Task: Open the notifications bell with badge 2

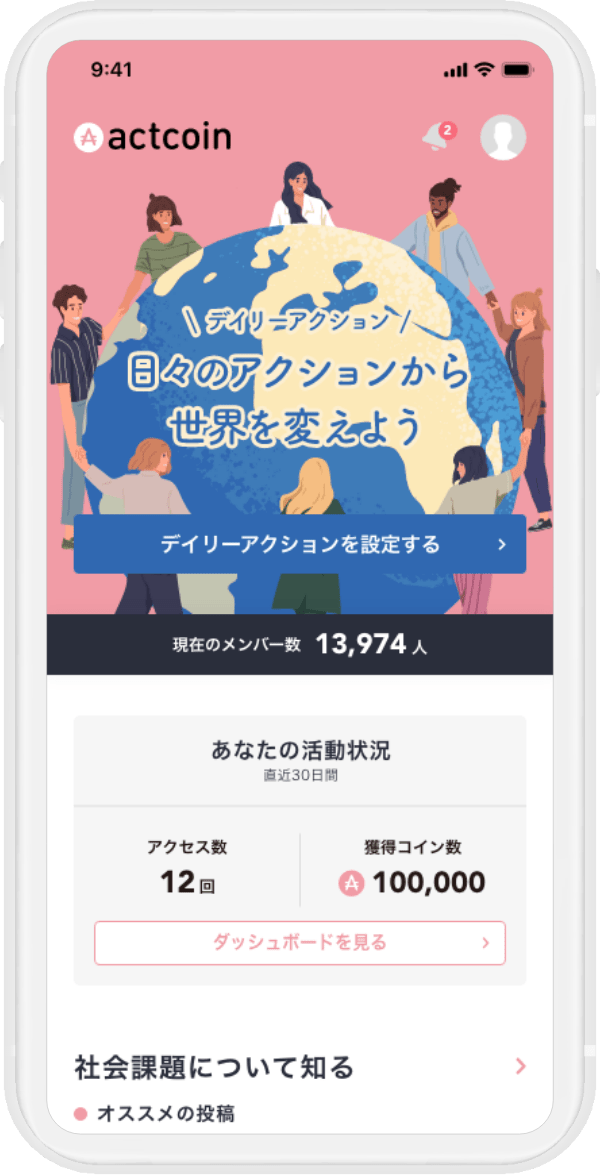Action: pyautogui.click(x=439, y=136)
